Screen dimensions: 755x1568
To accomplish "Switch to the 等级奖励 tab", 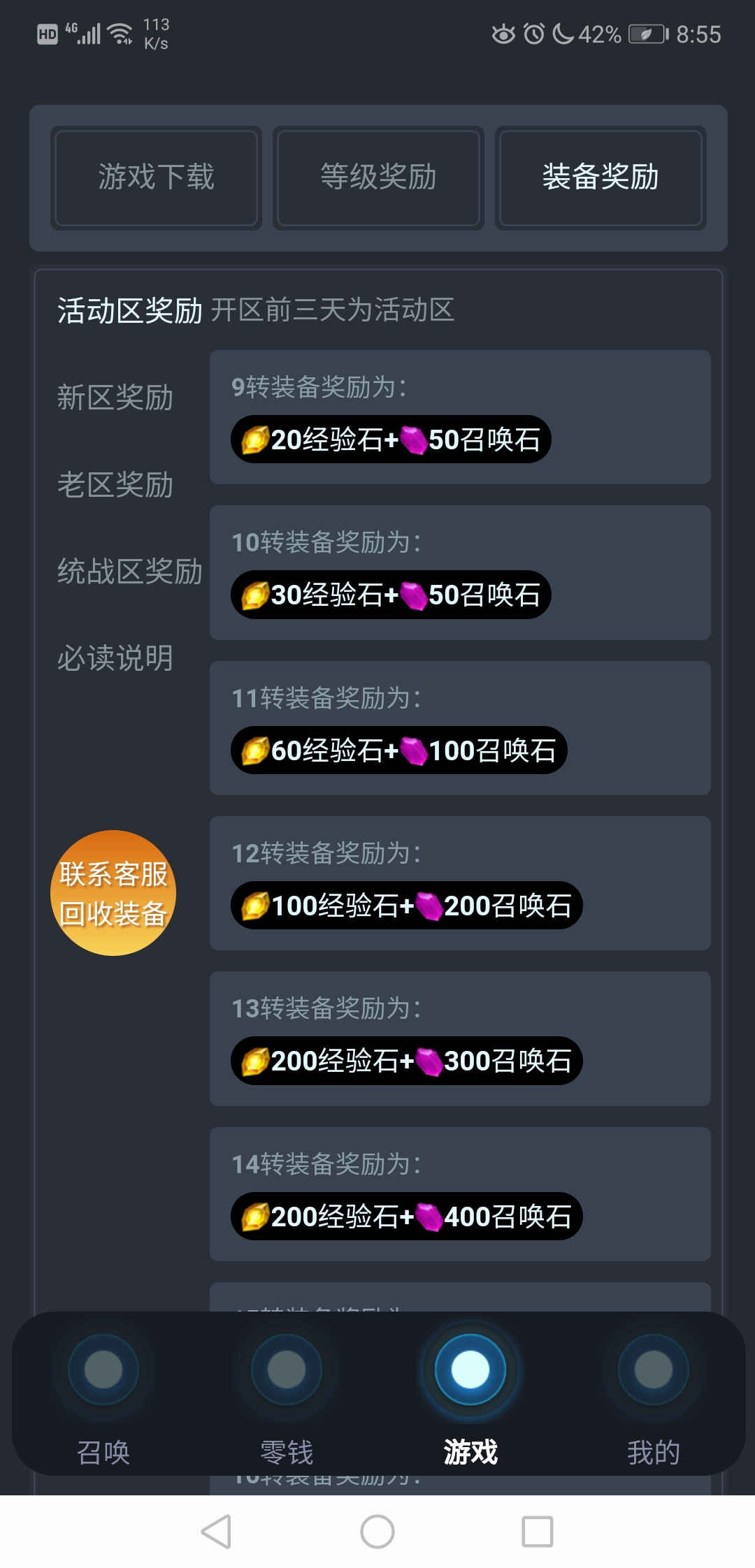I will coord(377,177).
